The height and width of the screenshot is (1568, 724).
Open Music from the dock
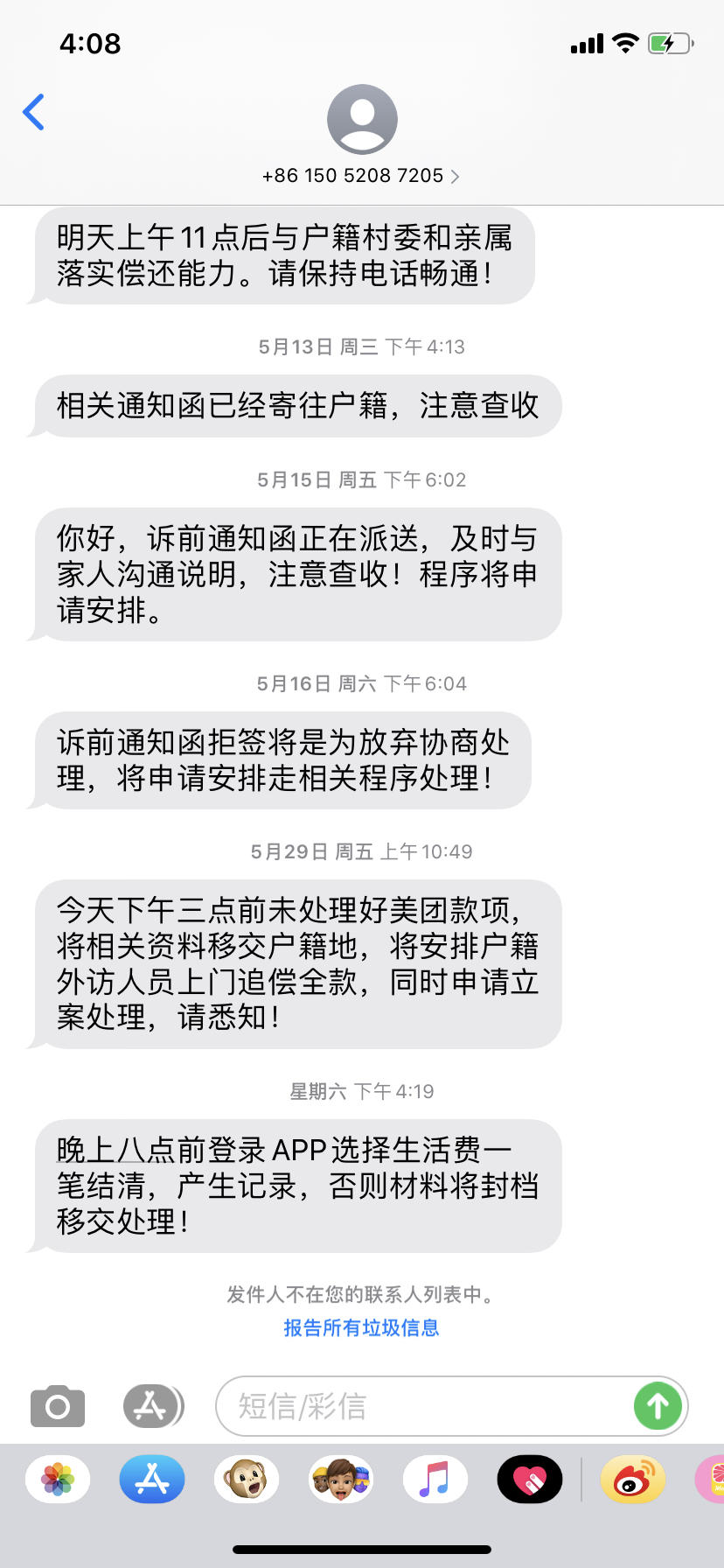[x=435, y=1479]
